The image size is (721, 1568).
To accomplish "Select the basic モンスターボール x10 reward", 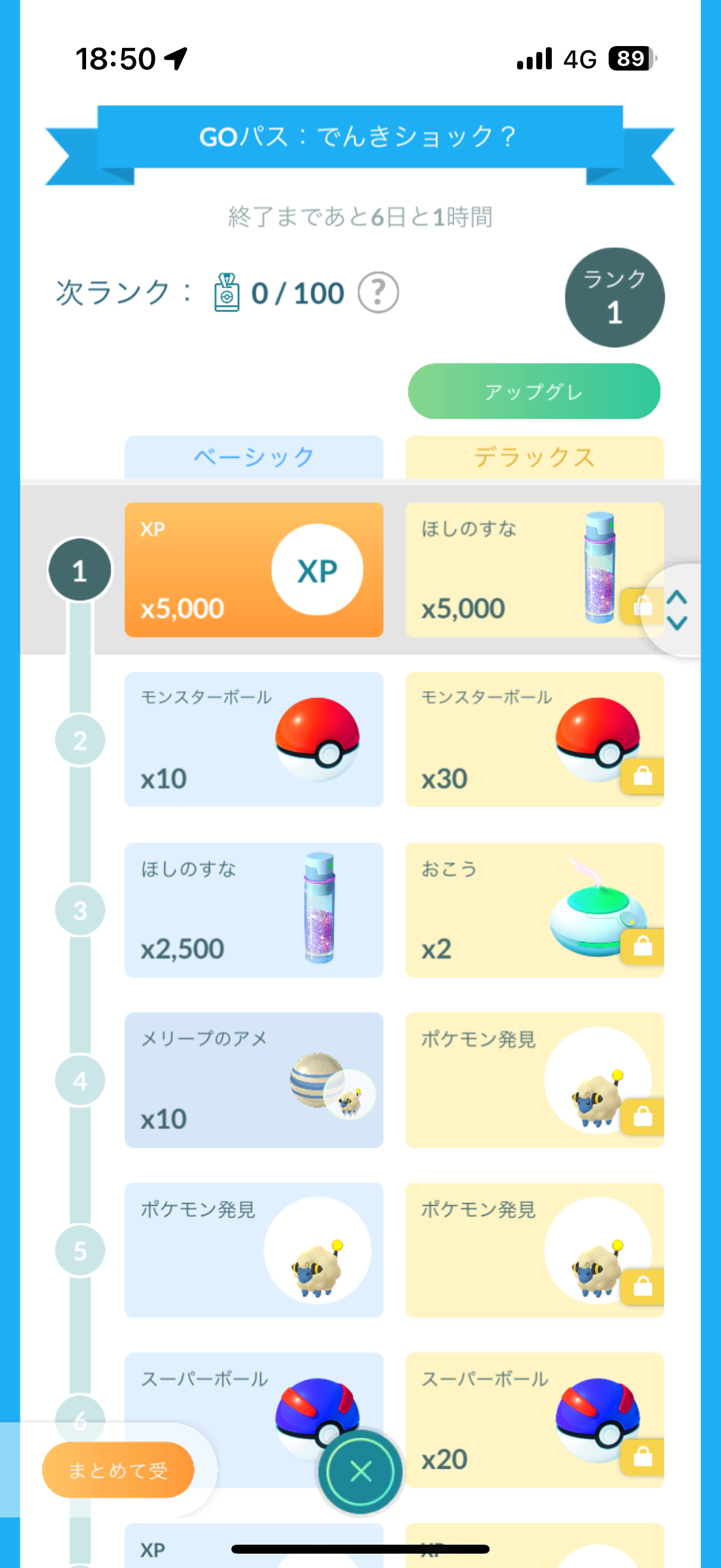I will pyautogui.click(x=253, y=740).
